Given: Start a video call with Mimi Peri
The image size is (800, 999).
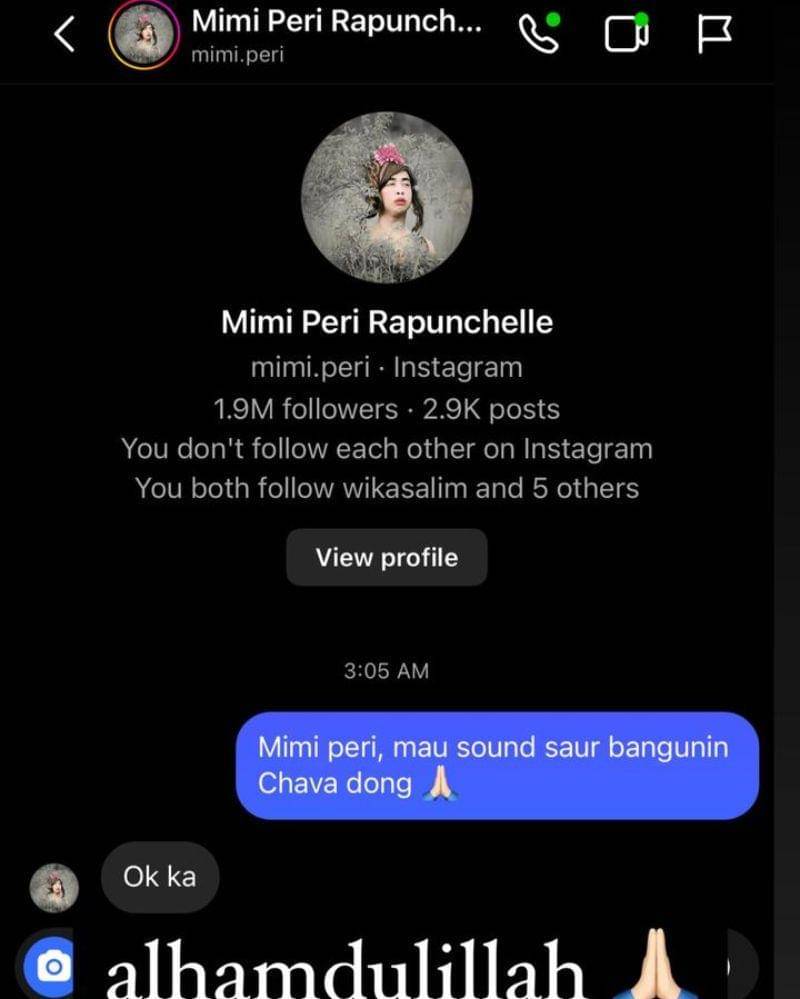Looking at the screenshot, I should coord(627,35).
